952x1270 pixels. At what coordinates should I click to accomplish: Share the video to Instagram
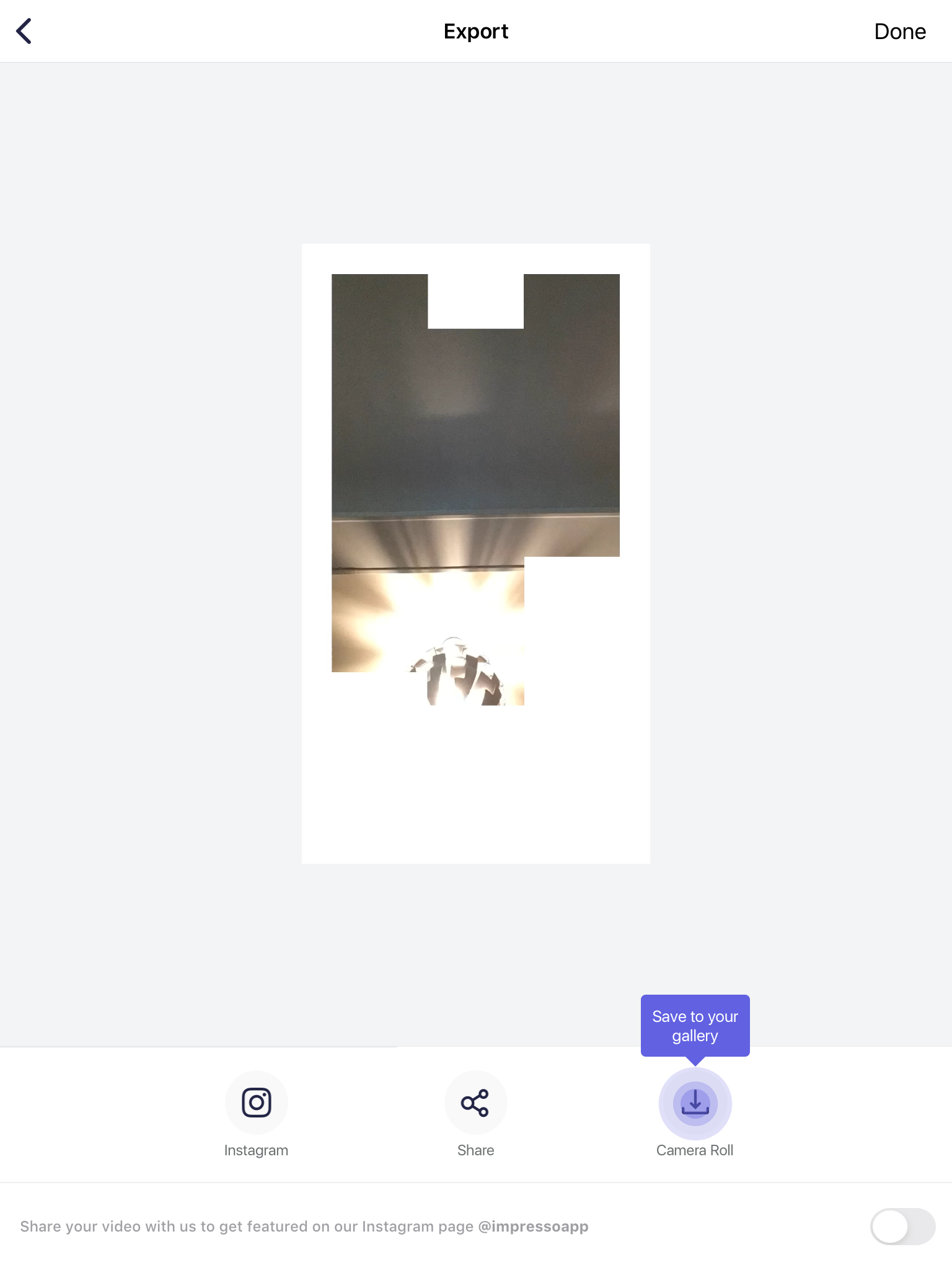[x=256, y=1103]
